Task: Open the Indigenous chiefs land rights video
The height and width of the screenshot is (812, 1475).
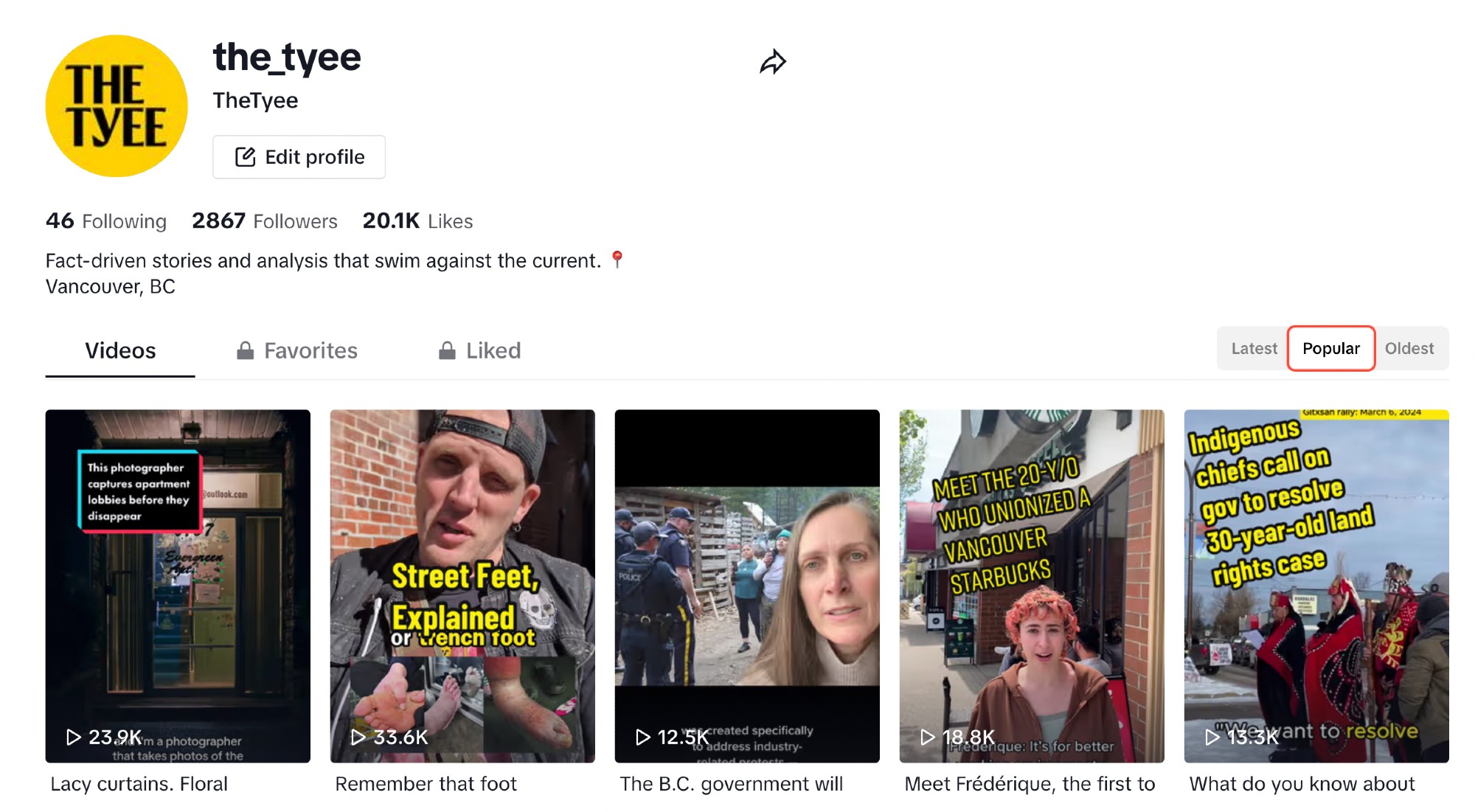Action: pyautogui.click(x=1316, y=586)
